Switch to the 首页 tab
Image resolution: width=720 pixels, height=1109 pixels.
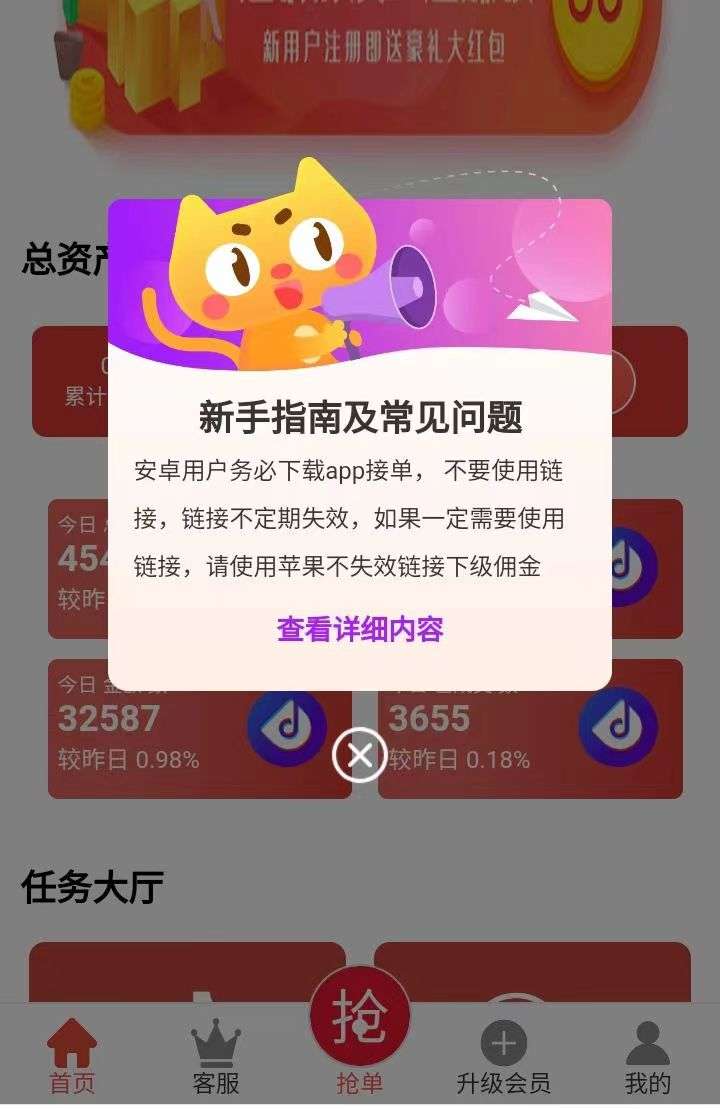click(72, 1056)
